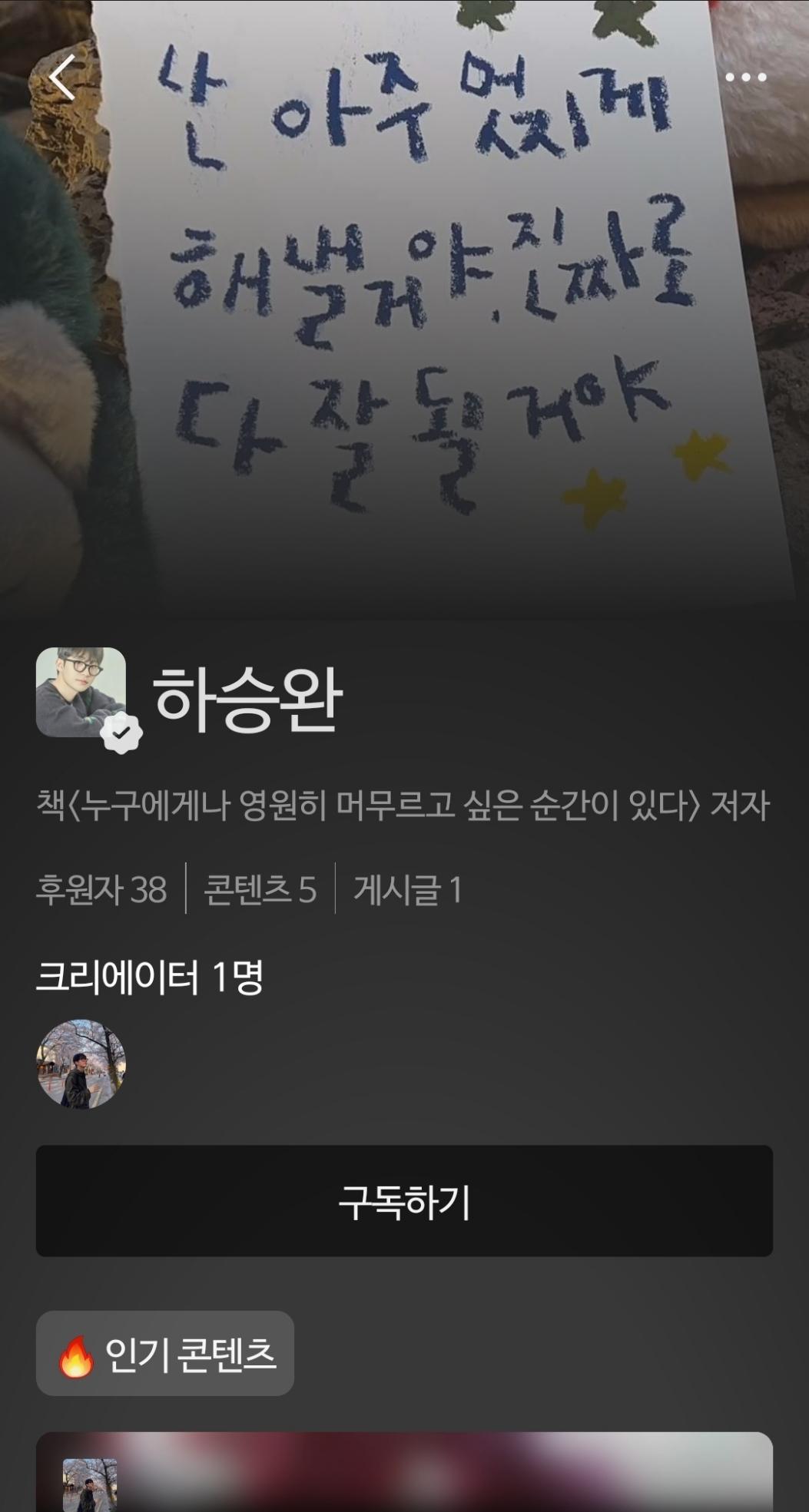Select the 인기 콘텐츠 chip
809x1512 pixels.
(165, 1353)
